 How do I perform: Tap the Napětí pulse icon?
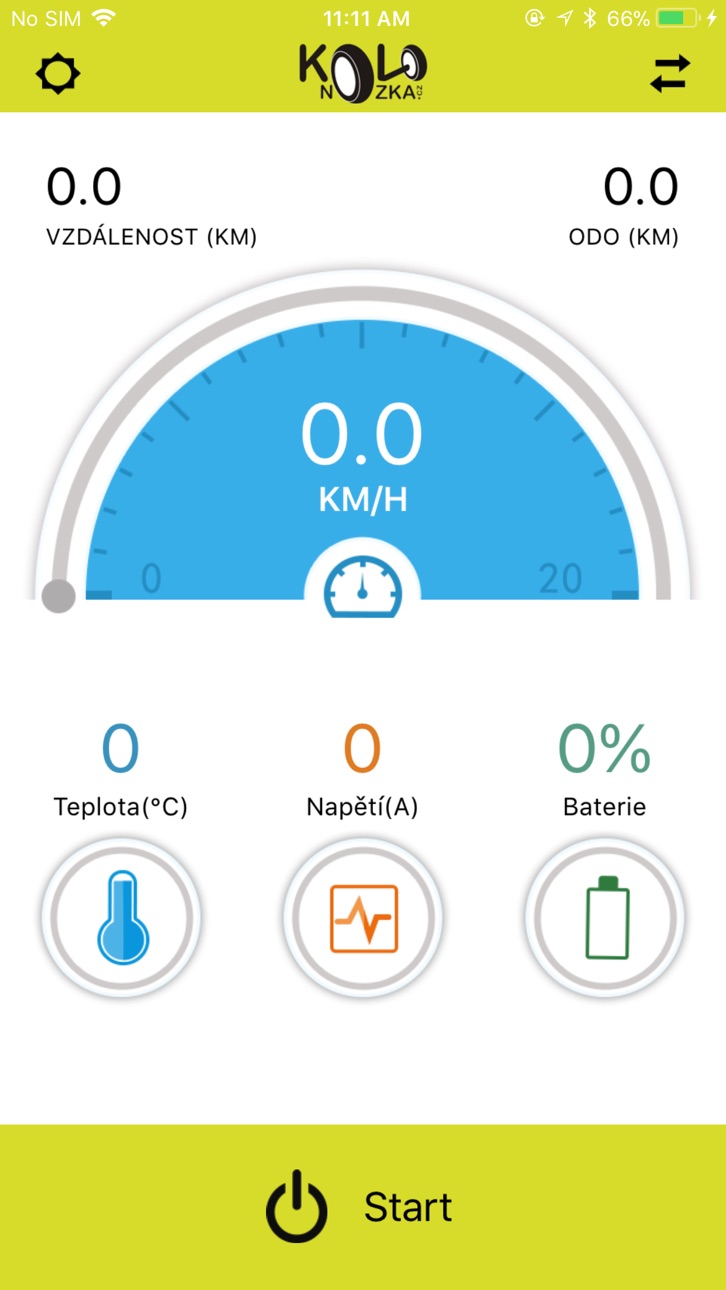(364, 917)
